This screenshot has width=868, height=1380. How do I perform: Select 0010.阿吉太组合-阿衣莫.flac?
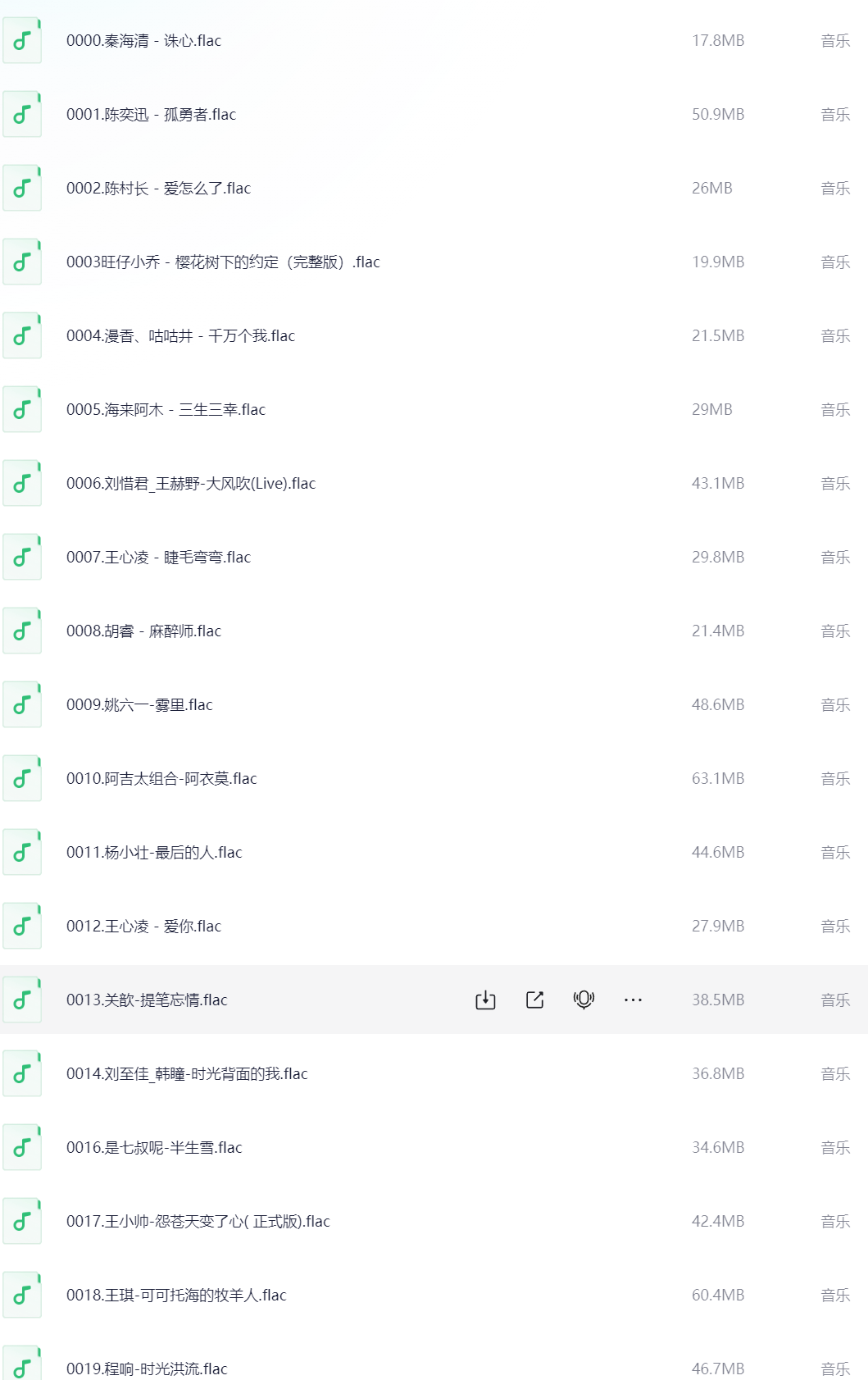(161, 779)
